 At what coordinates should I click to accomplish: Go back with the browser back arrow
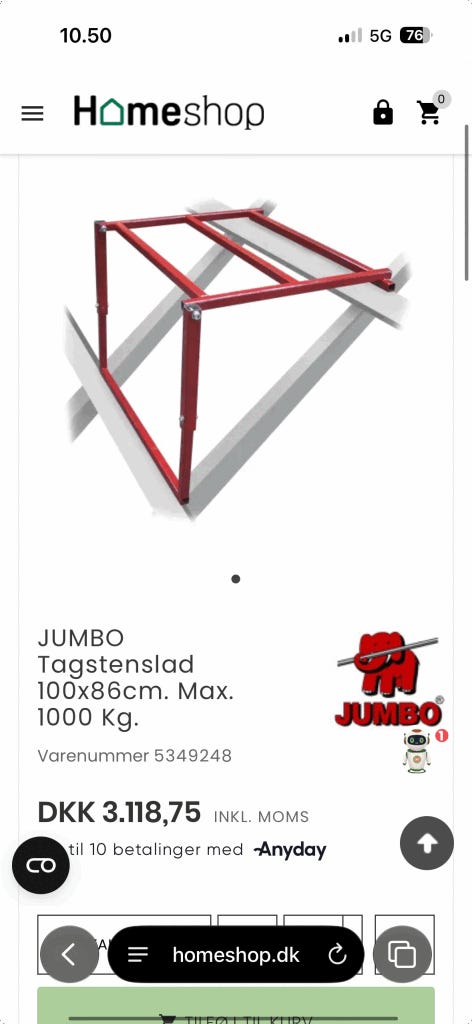[69, 955]
